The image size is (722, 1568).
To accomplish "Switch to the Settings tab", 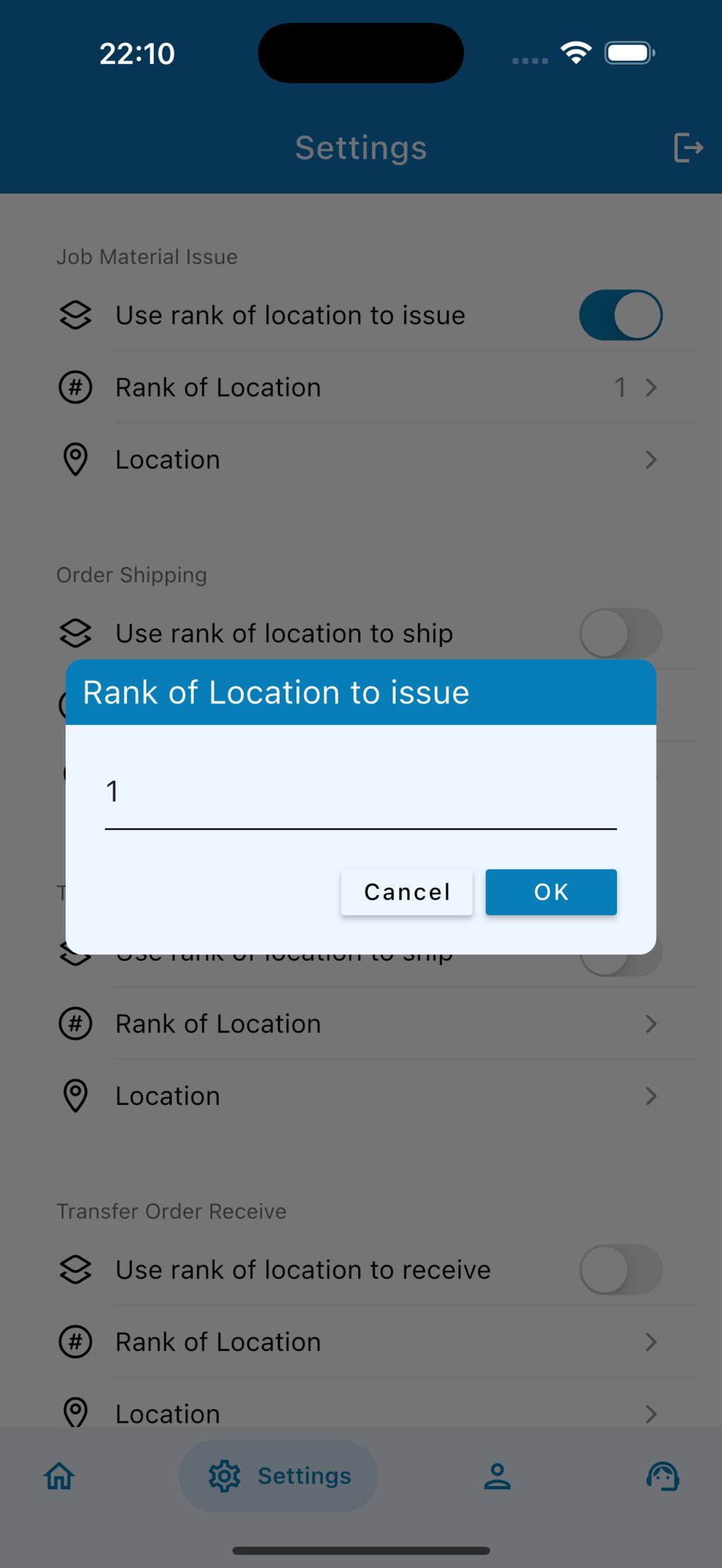I will click(x=279, y=1476).
